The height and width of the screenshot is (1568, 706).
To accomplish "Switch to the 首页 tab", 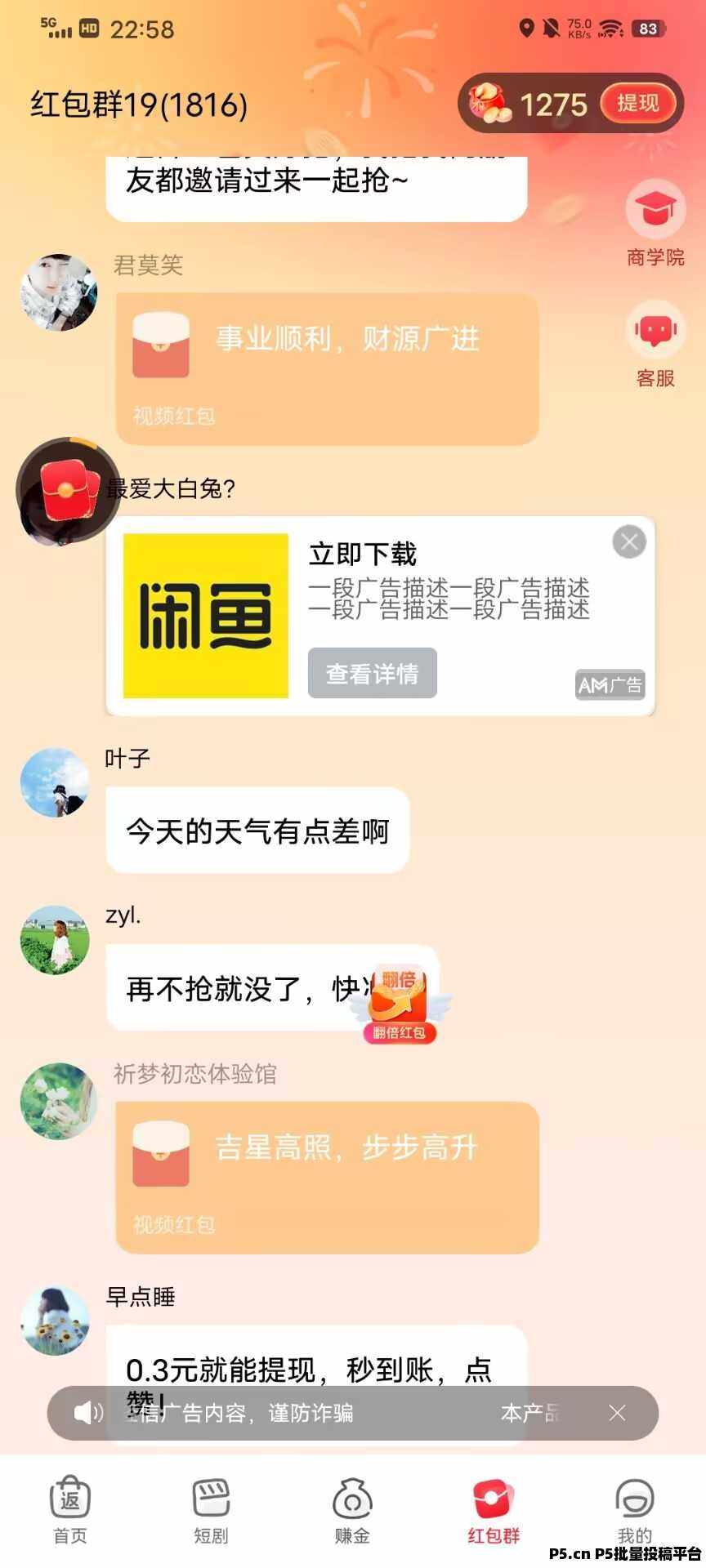I will [70, 1511].
